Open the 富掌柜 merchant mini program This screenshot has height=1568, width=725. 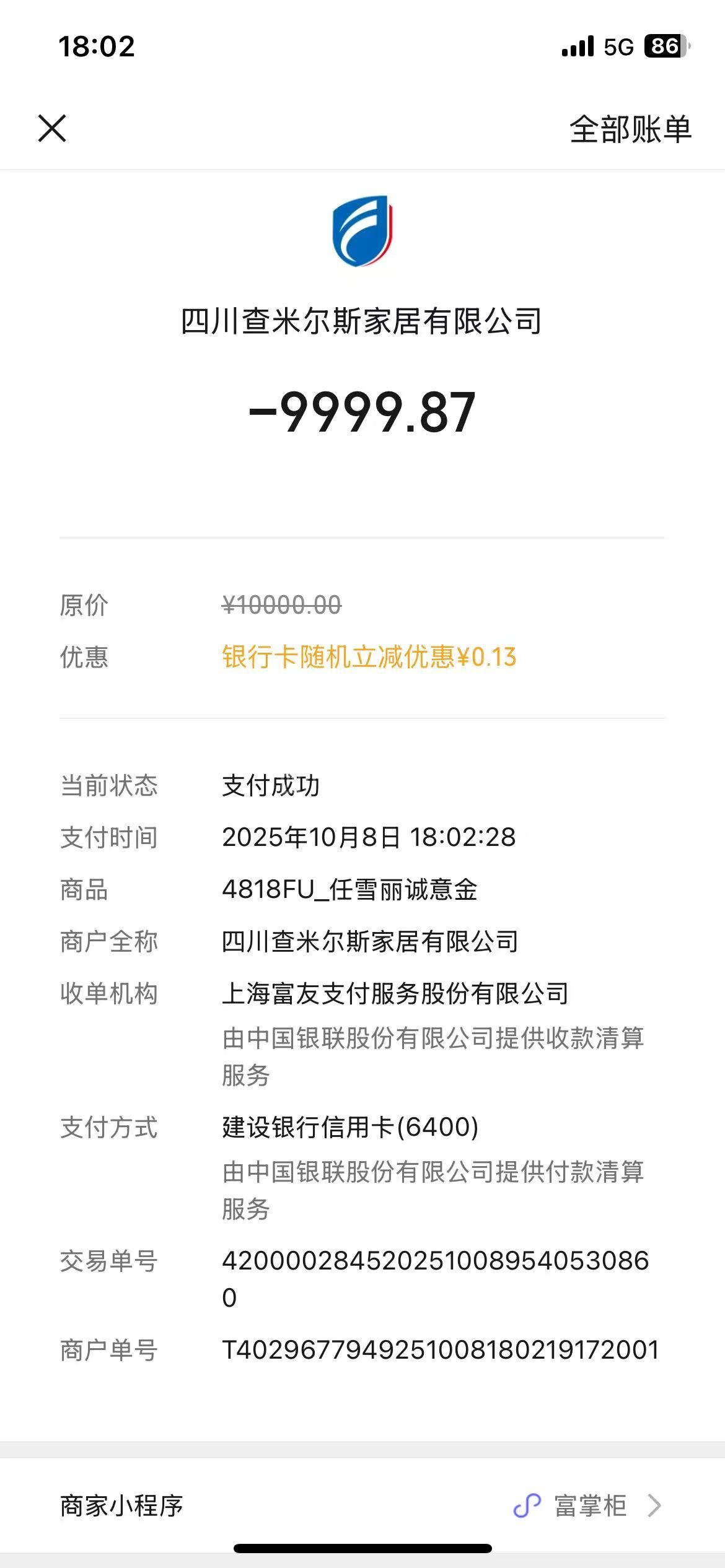pos(589,1505)
